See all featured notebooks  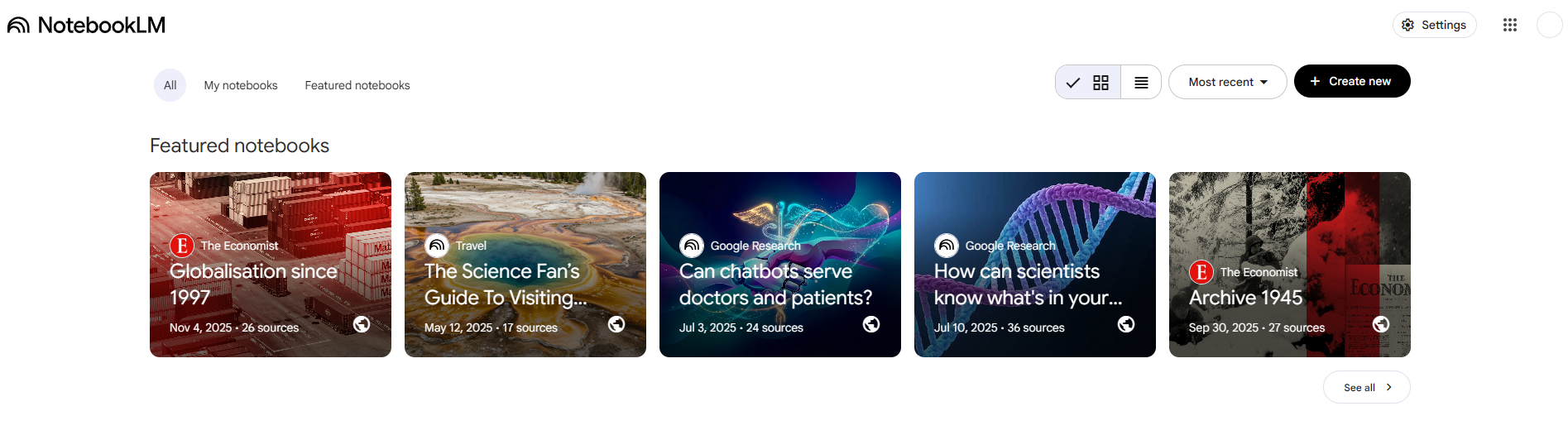click(1366, 387)
